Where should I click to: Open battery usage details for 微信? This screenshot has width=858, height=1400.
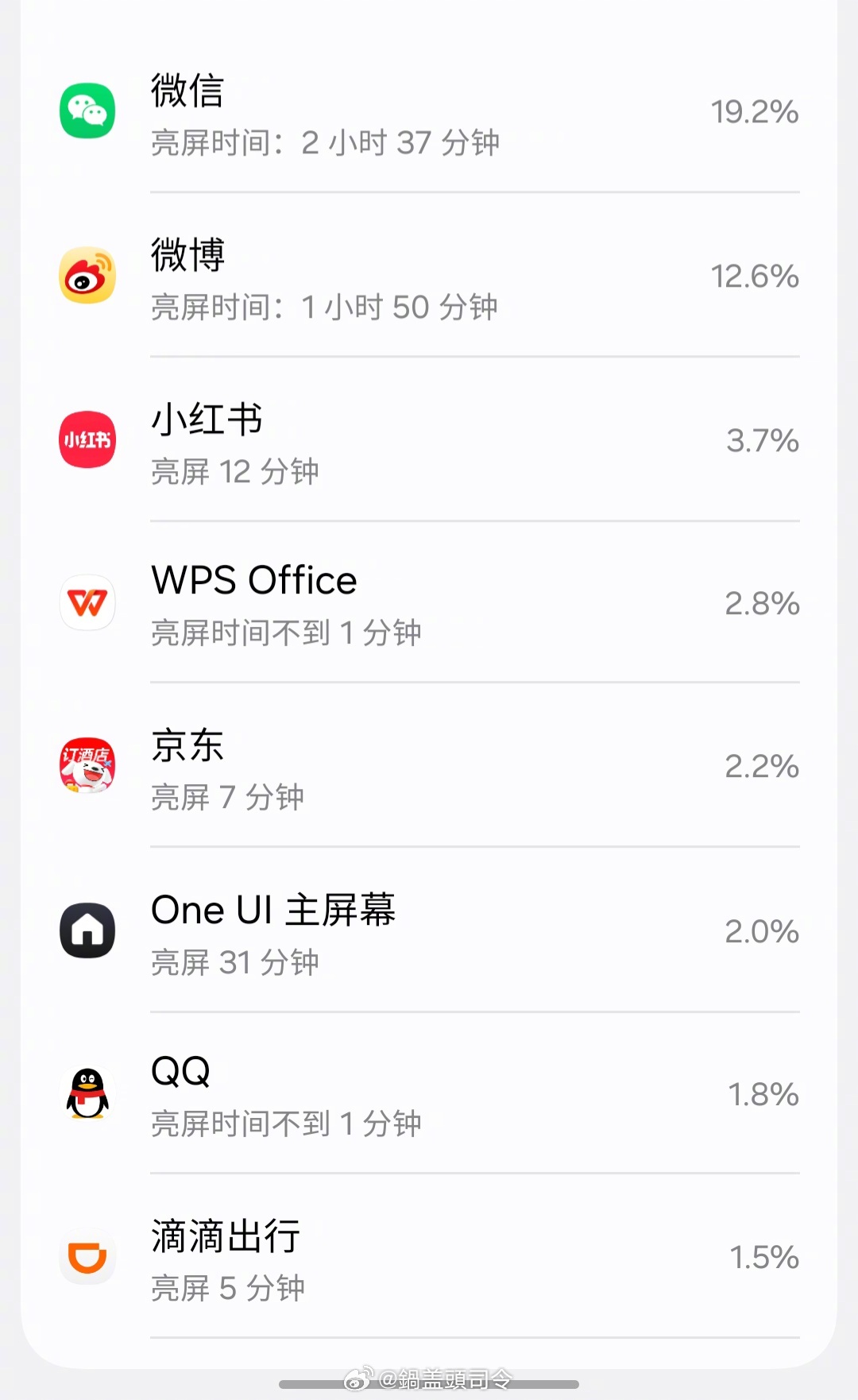[x=429, y=111]
